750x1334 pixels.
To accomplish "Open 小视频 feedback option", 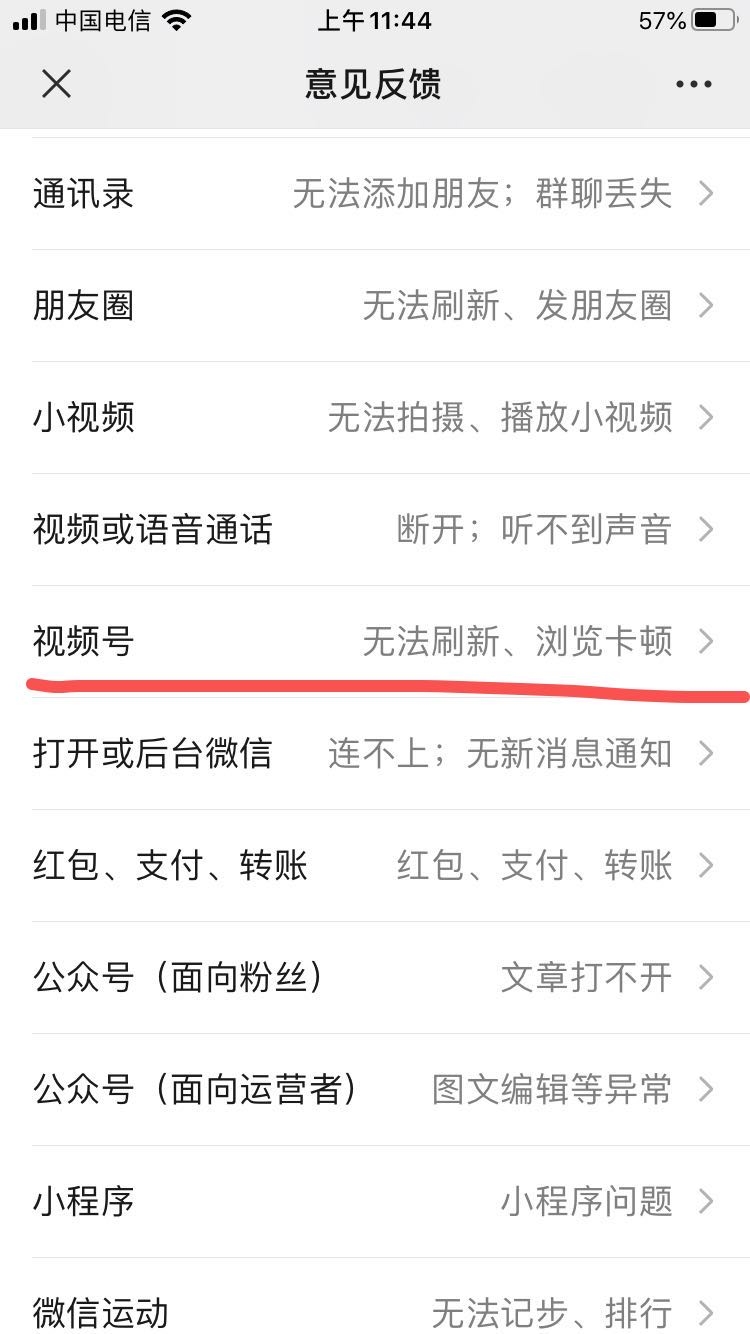I will 375,418.
